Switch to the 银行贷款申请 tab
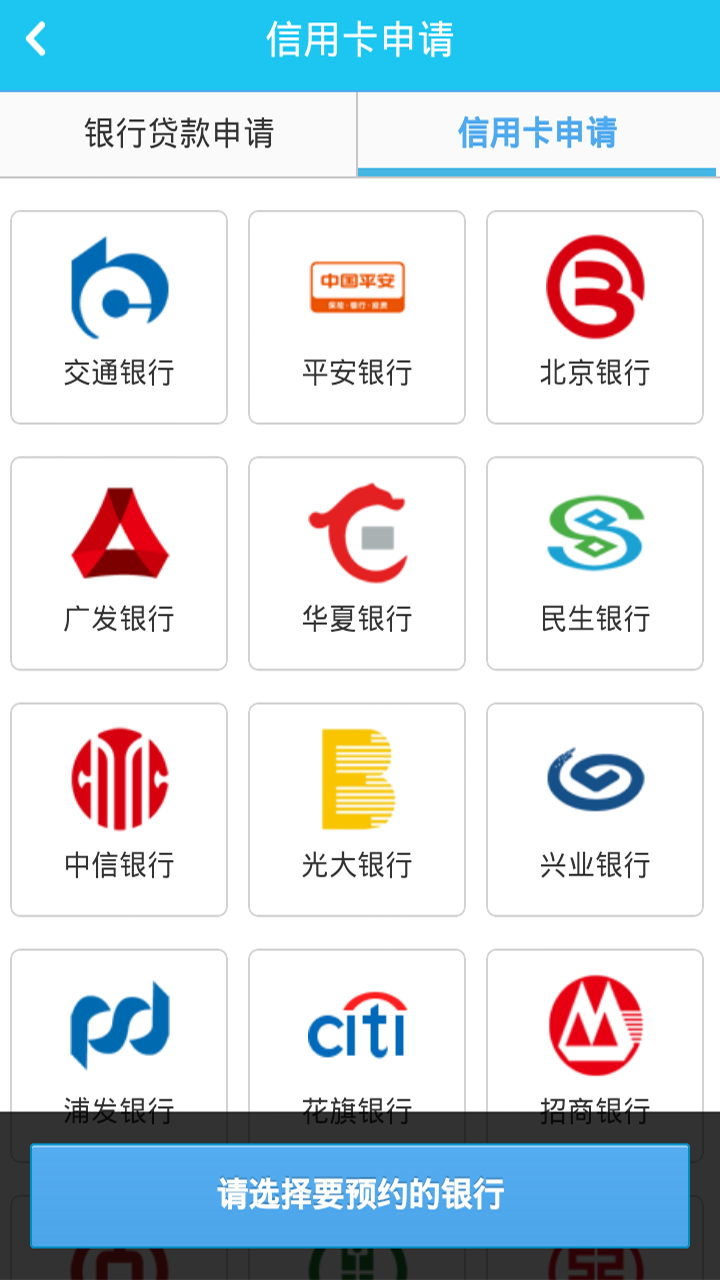The width and height of the screenshot is (720, 1280). point(179,134)
